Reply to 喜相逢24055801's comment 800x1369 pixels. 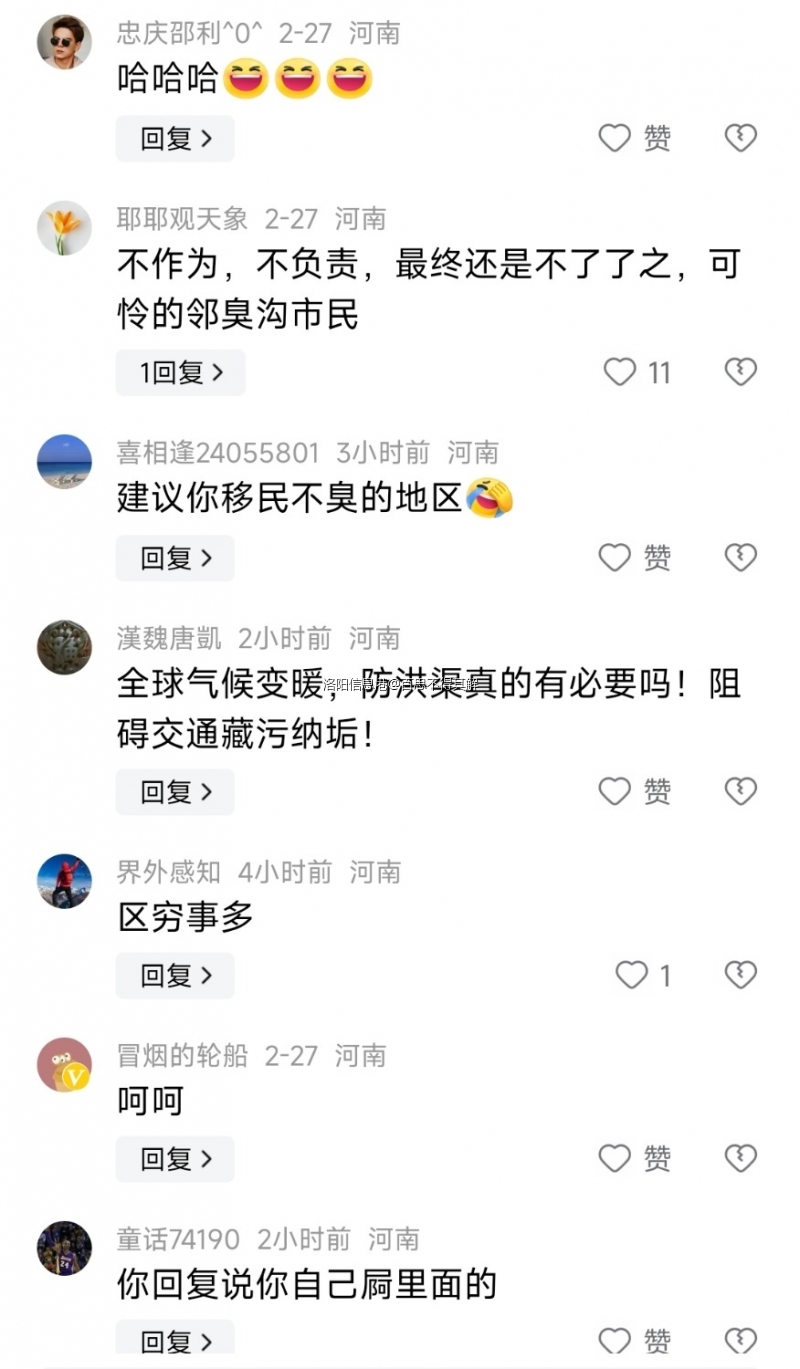point(175,558)
